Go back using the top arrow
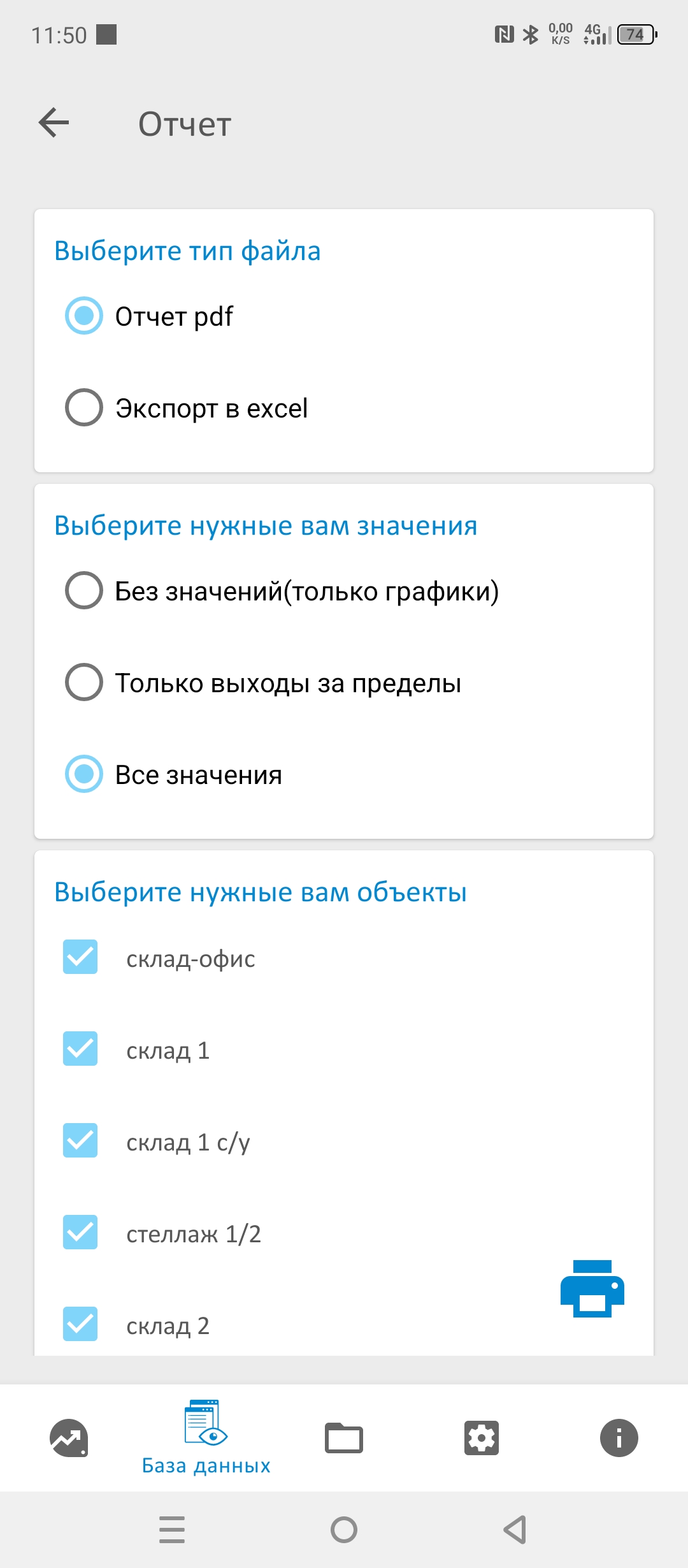Image resolution: width=688 pixels, height=1568 pixels. (x=54, y=122)
